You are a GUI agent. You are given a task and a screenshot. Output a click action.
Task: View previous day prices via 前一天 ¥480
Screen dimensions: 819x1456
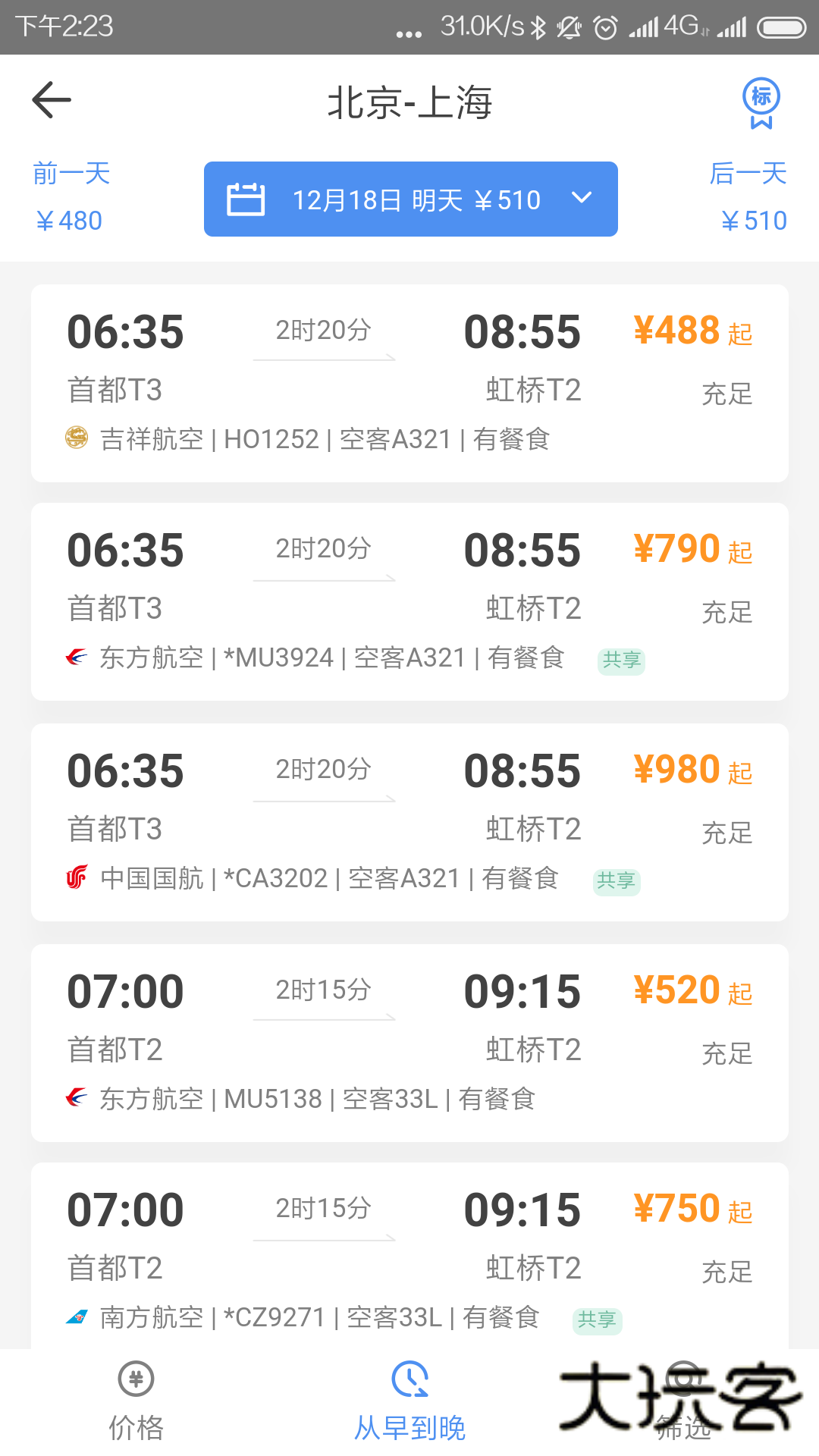[x=71, y=196]
